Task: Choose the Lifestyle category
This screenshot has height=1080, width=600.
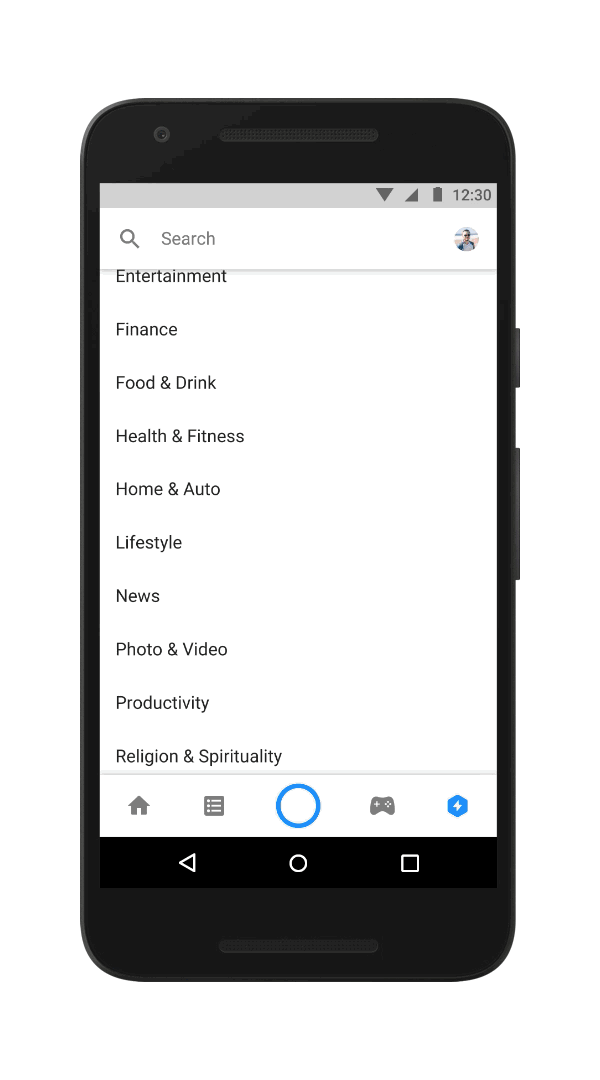Action: coord(298,543)
